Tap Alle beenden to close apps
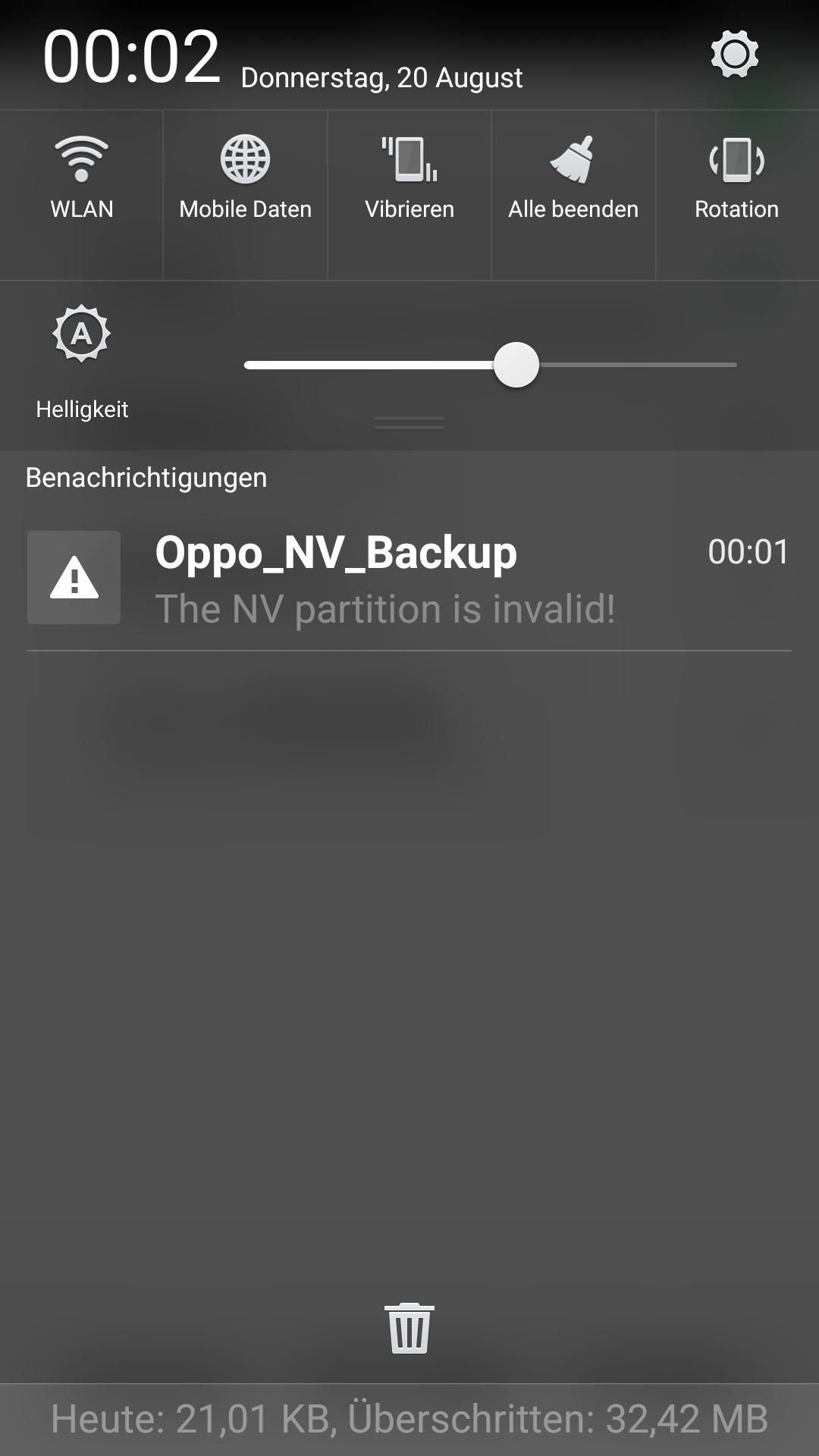 (x=573, y=195)
